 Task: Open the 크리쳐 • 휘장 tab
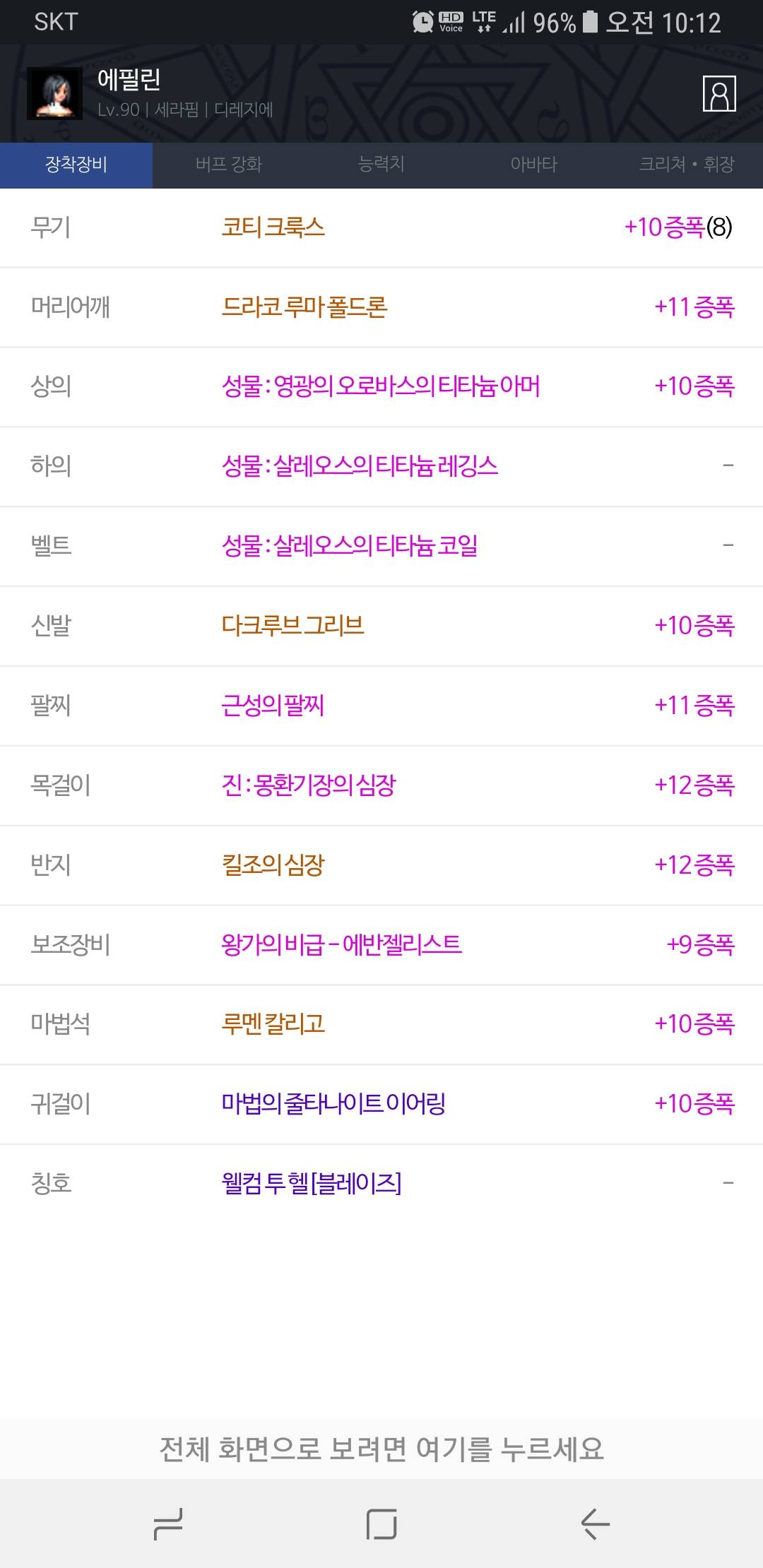coord(687,165)
